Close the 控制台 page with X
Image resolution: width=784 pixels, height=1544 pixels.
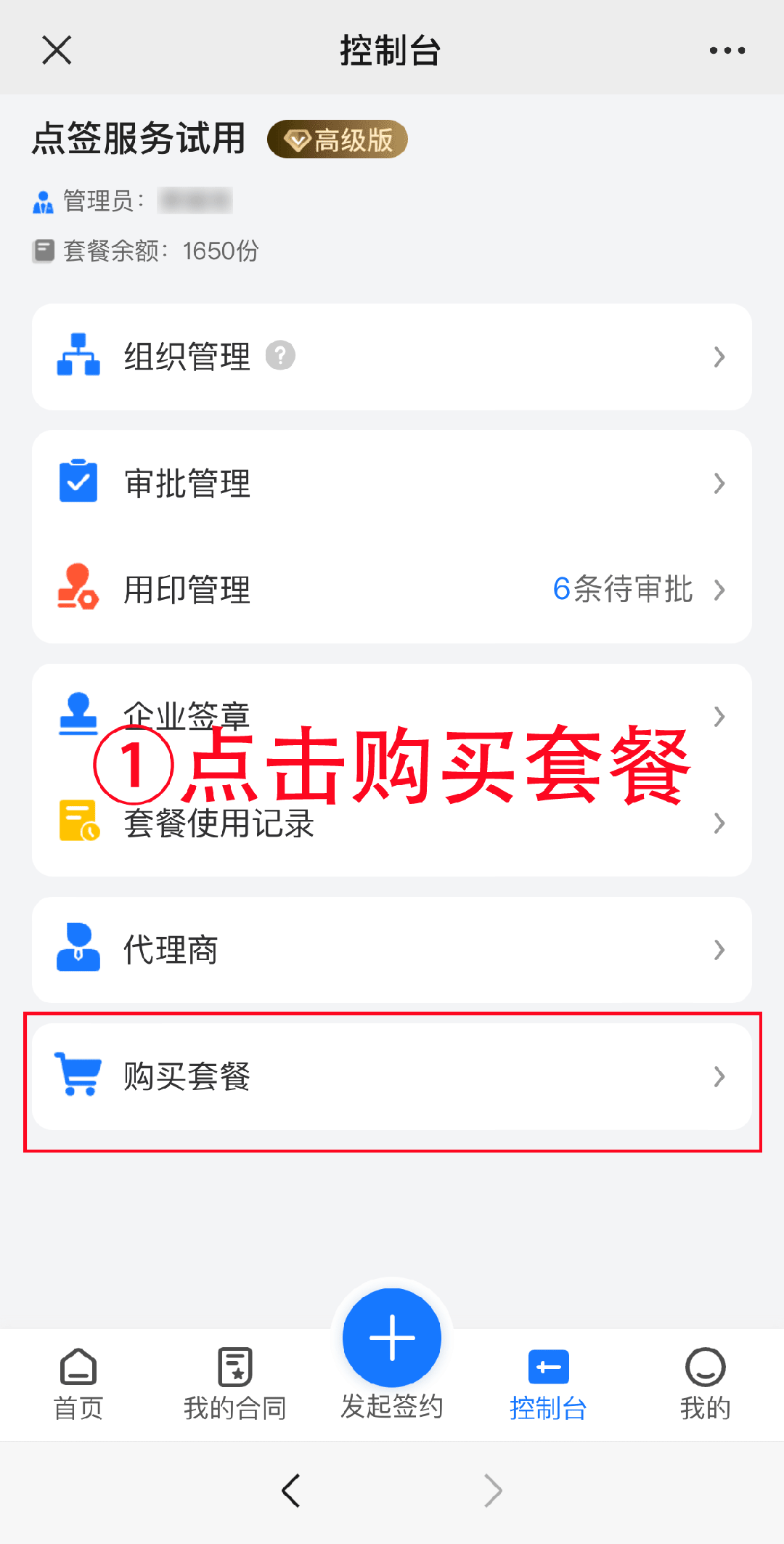tap(57, 50)
